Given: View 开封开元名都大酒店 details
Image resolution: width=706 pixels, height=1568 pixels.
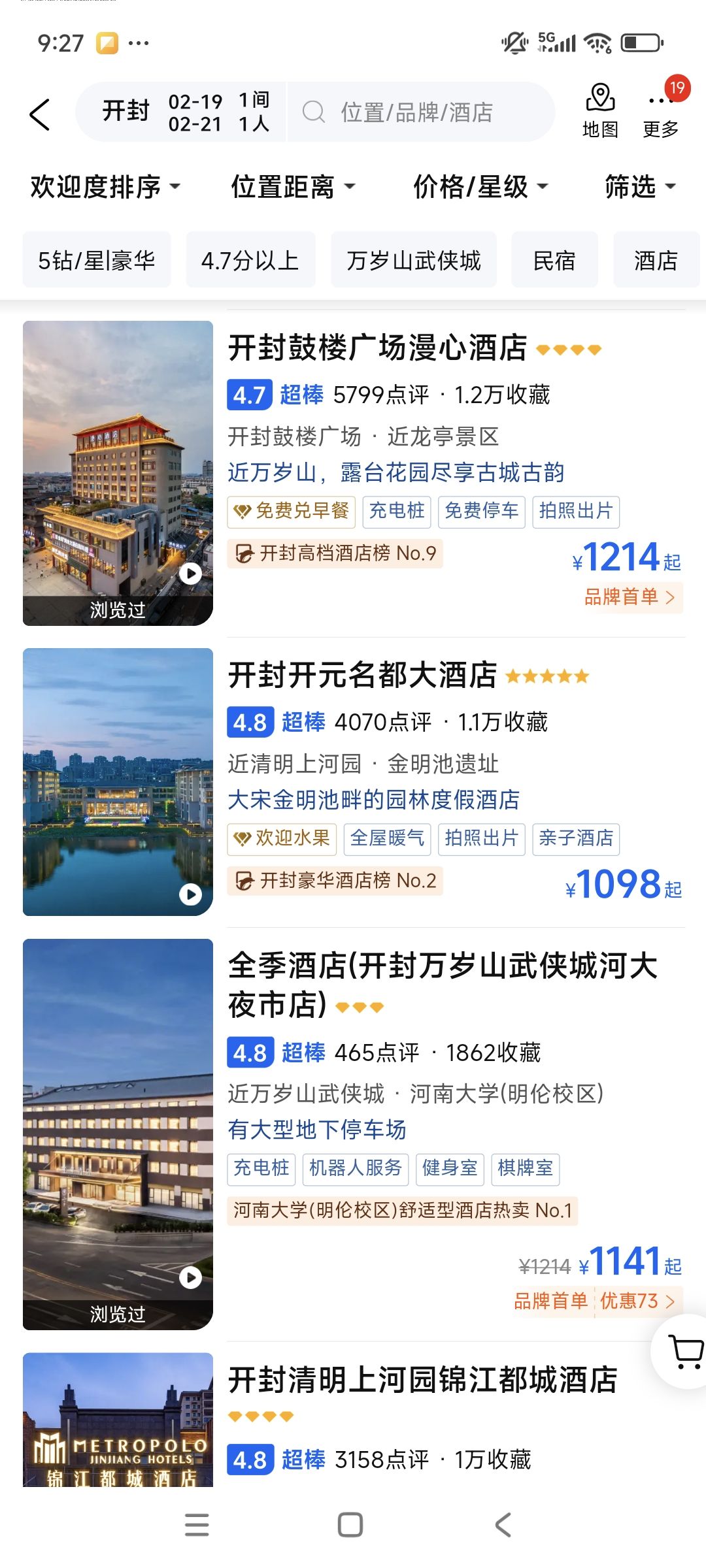Looking at the screenshot, I should [363, 675].
